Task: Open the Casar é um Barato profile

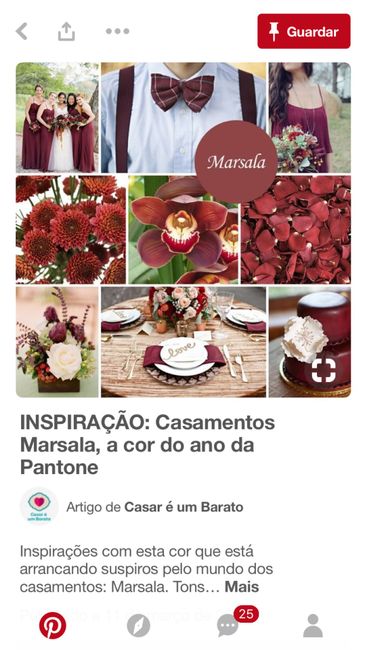Action: (184, 507)
